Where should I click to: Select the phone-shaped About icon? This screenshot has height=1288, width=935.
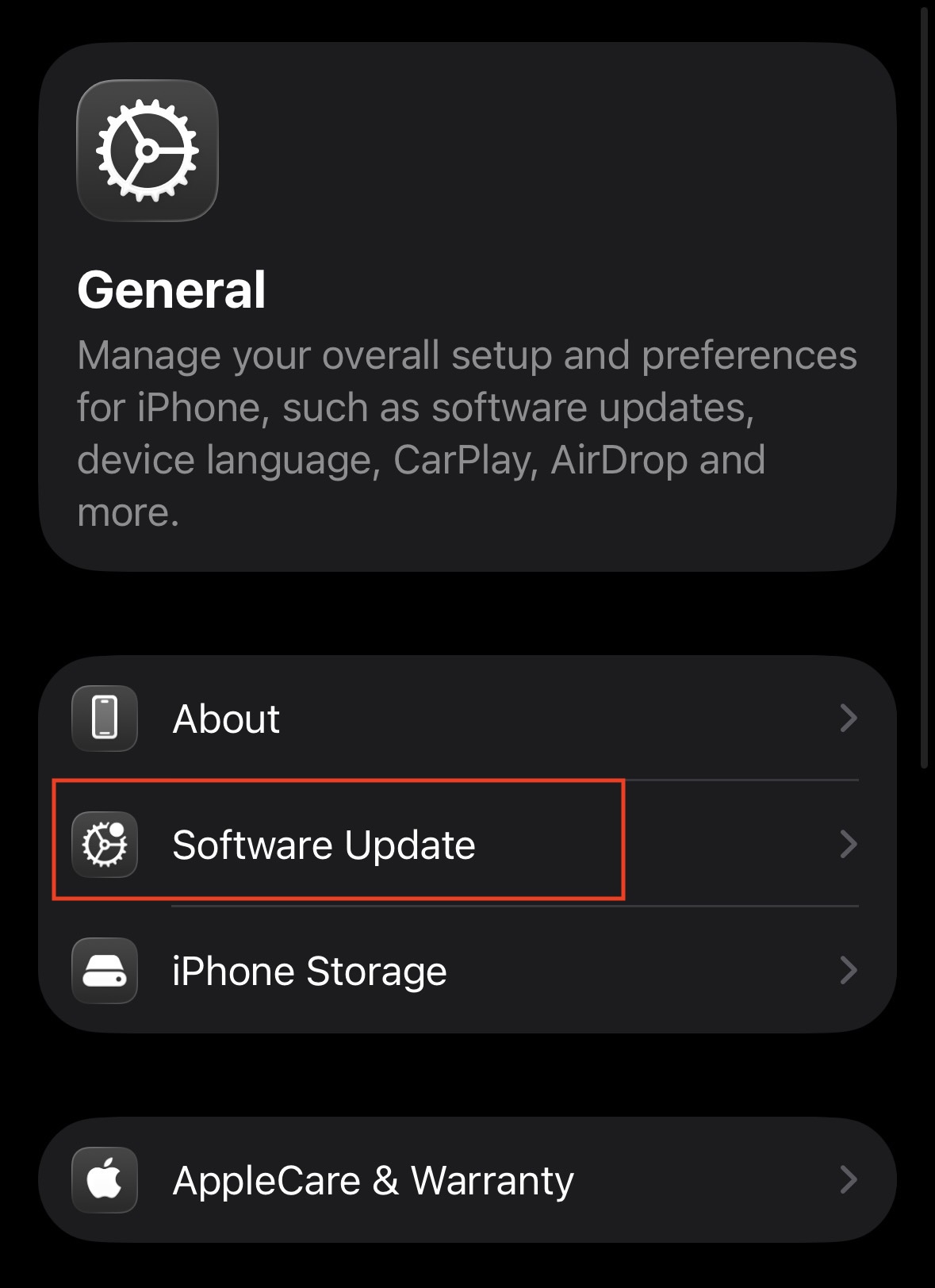click(104, 719)
